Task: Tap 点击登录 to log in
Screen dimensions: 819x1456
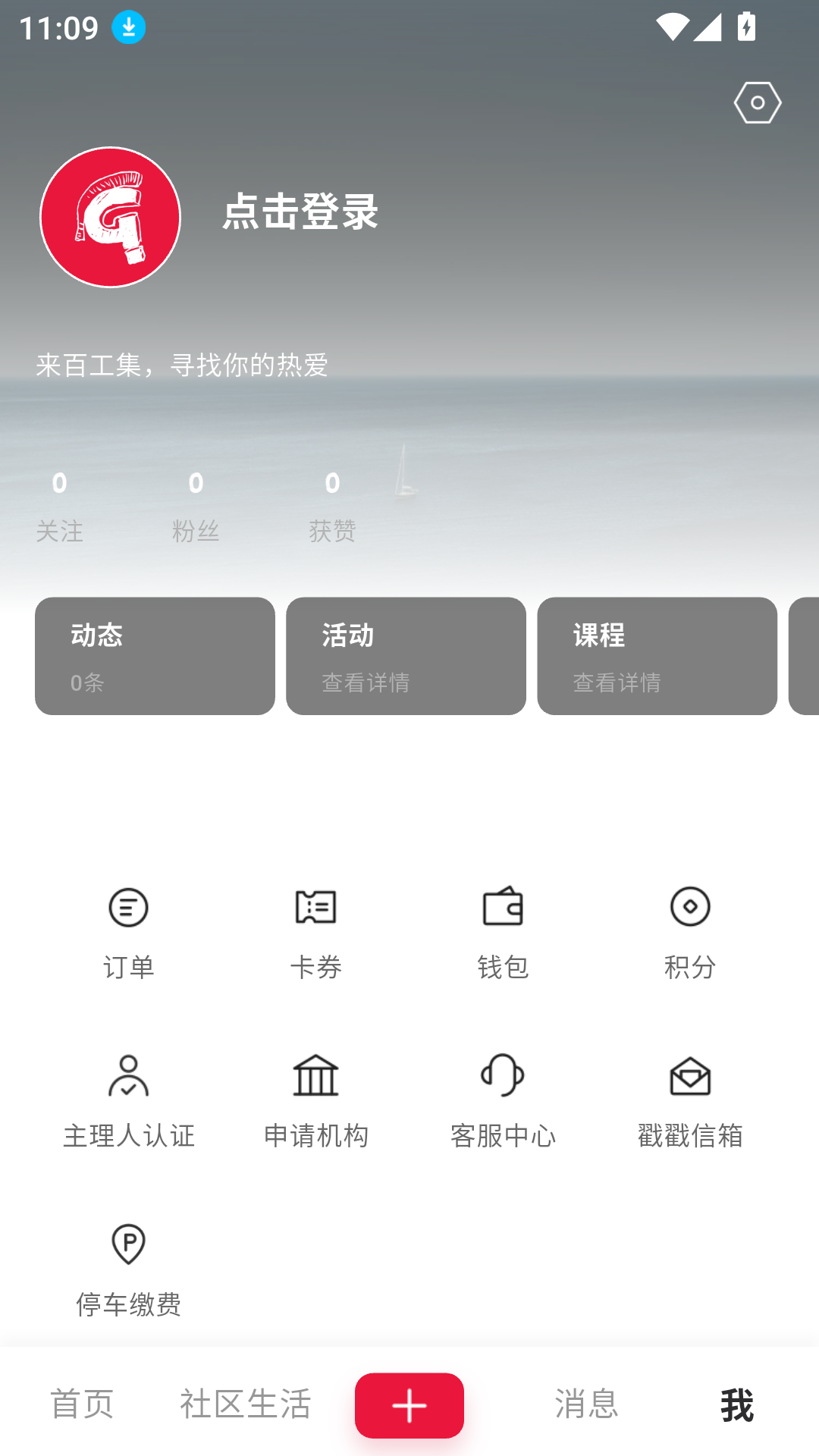Action: click(x=300, y=212)
